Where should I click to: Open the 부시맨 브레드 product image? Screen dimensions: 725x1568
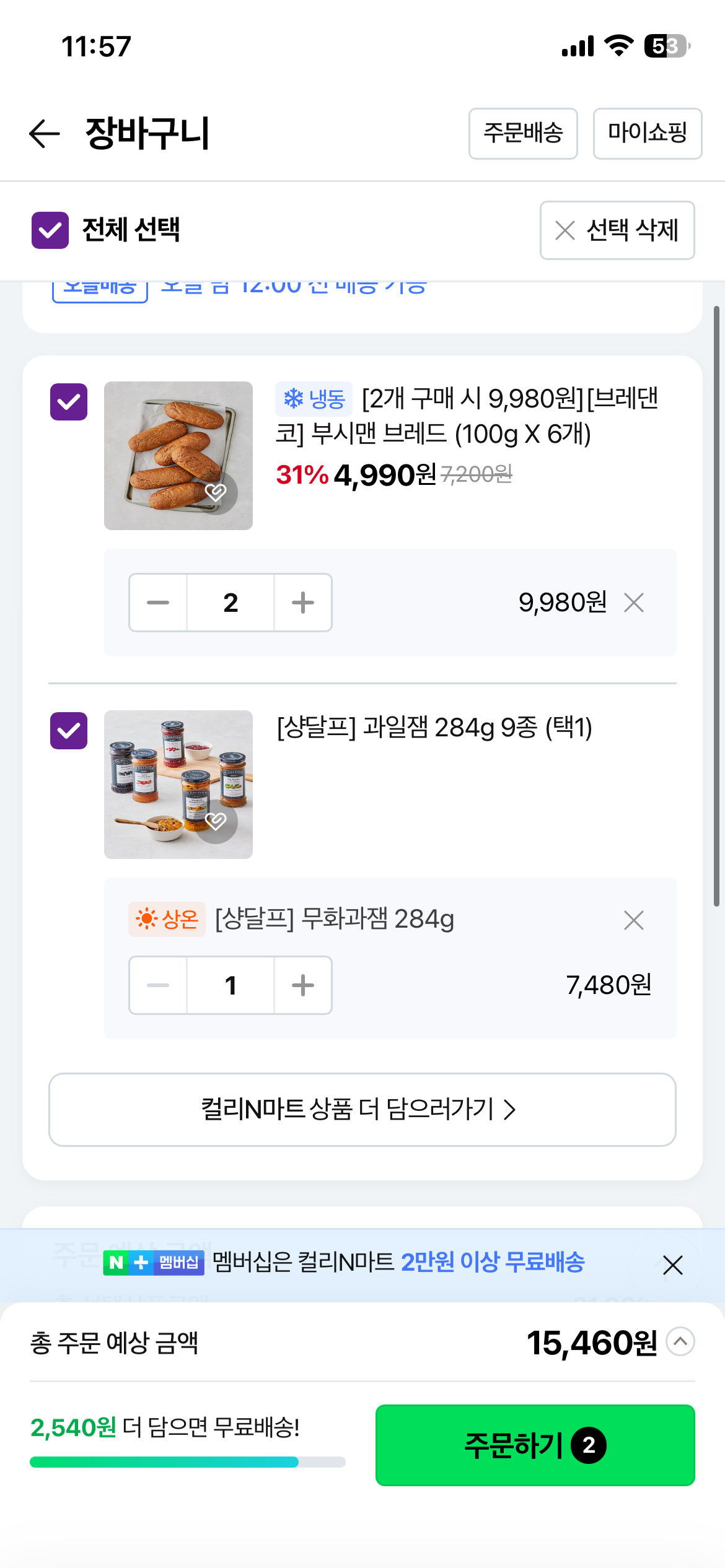(x=167, y=446)
